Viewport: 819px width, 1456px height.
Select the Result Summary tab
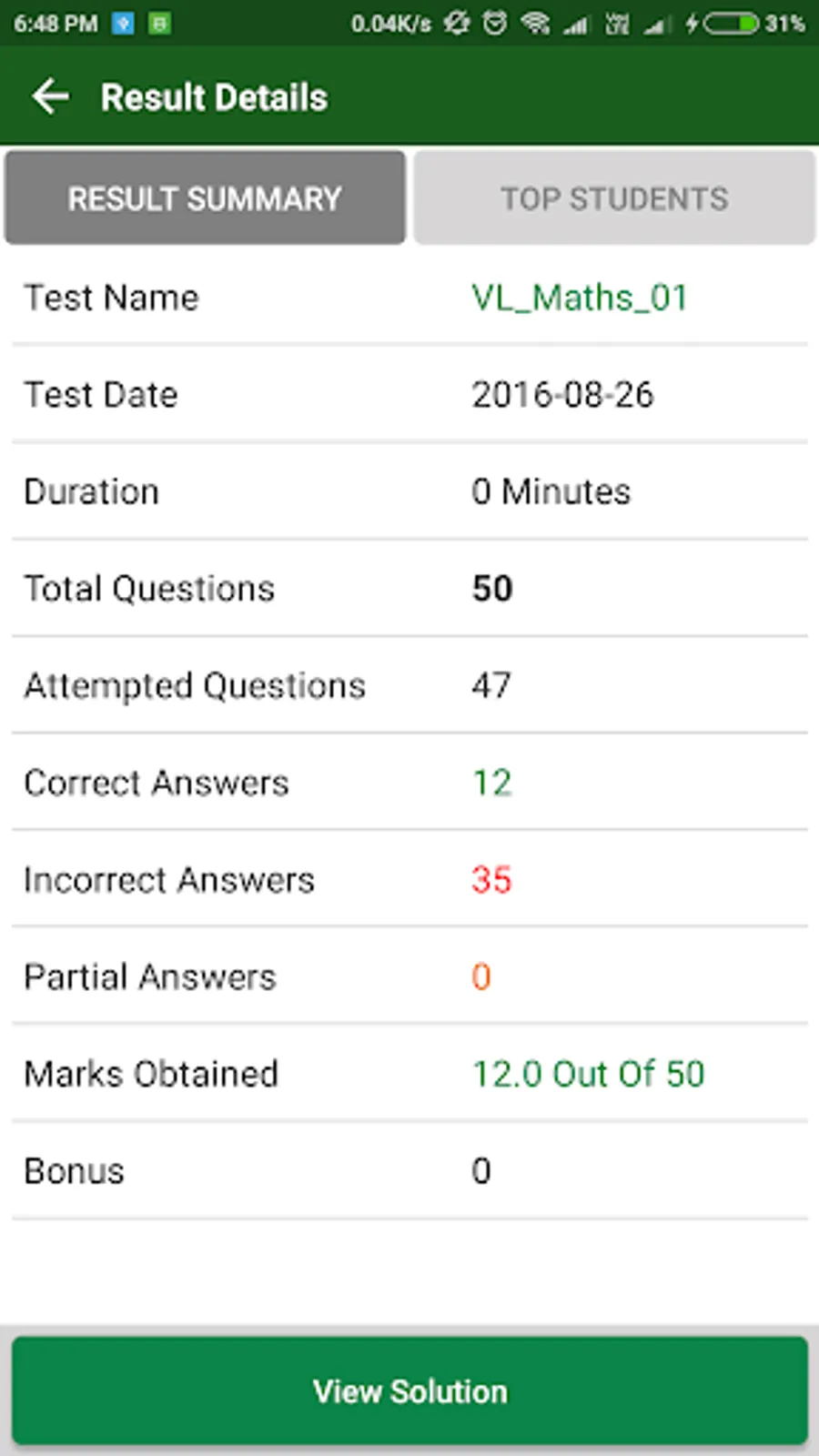pyautogui.click(x=205, y=197)
